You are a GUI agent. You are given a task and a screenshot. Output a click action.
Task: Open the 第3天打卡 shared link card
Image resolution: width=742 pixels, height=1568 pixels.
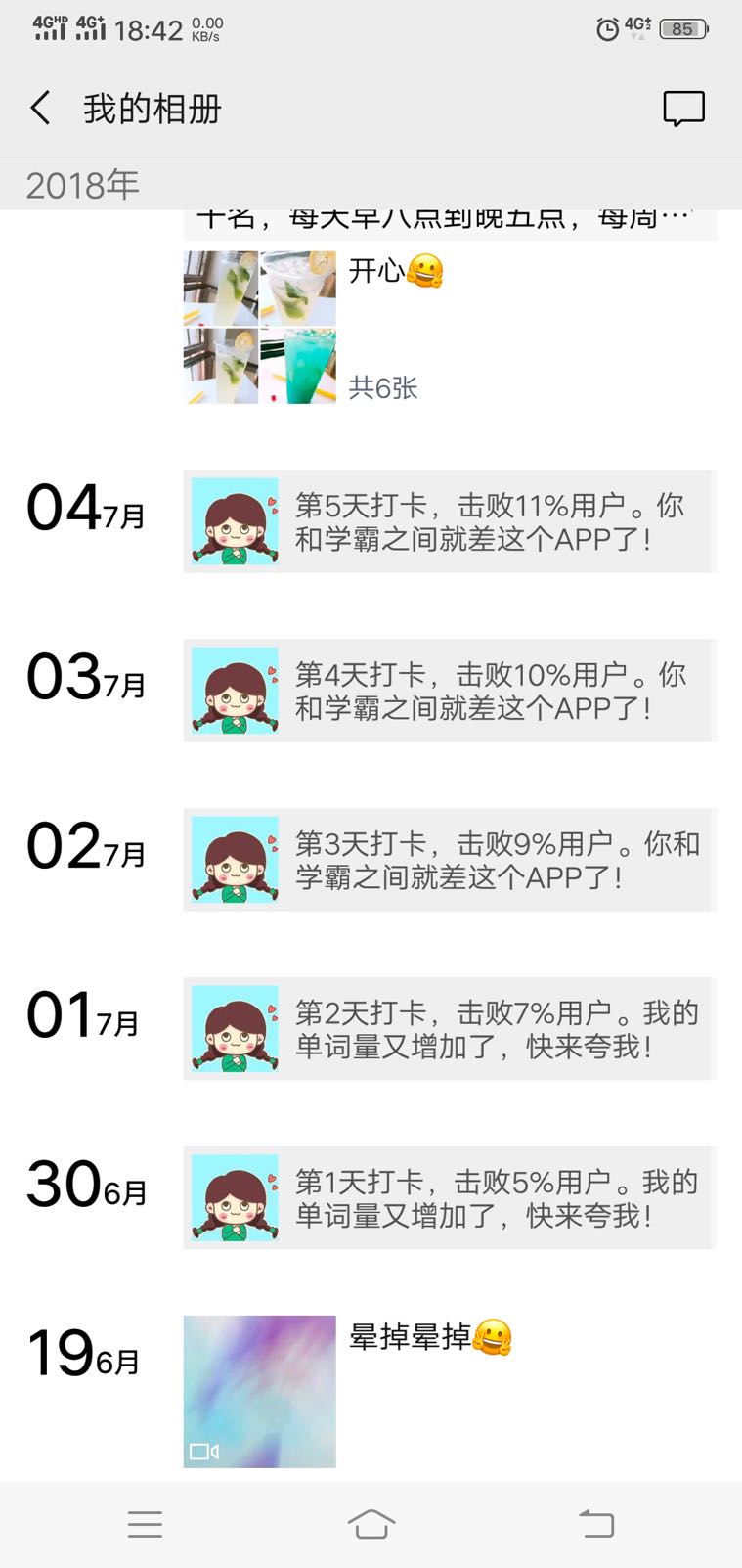(450, 860)
